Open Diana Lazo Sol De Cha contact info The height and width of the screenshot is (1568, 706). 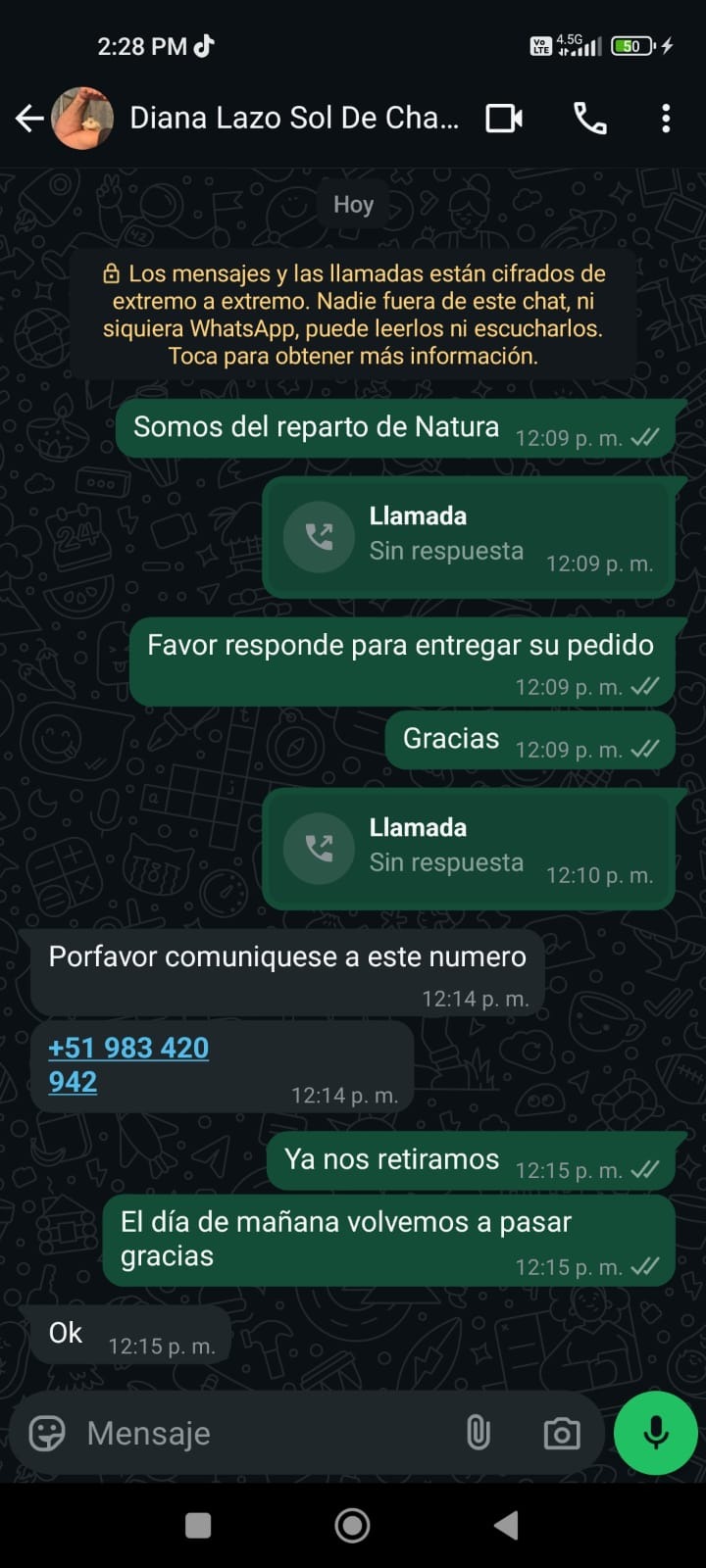(x=294, y=119)
